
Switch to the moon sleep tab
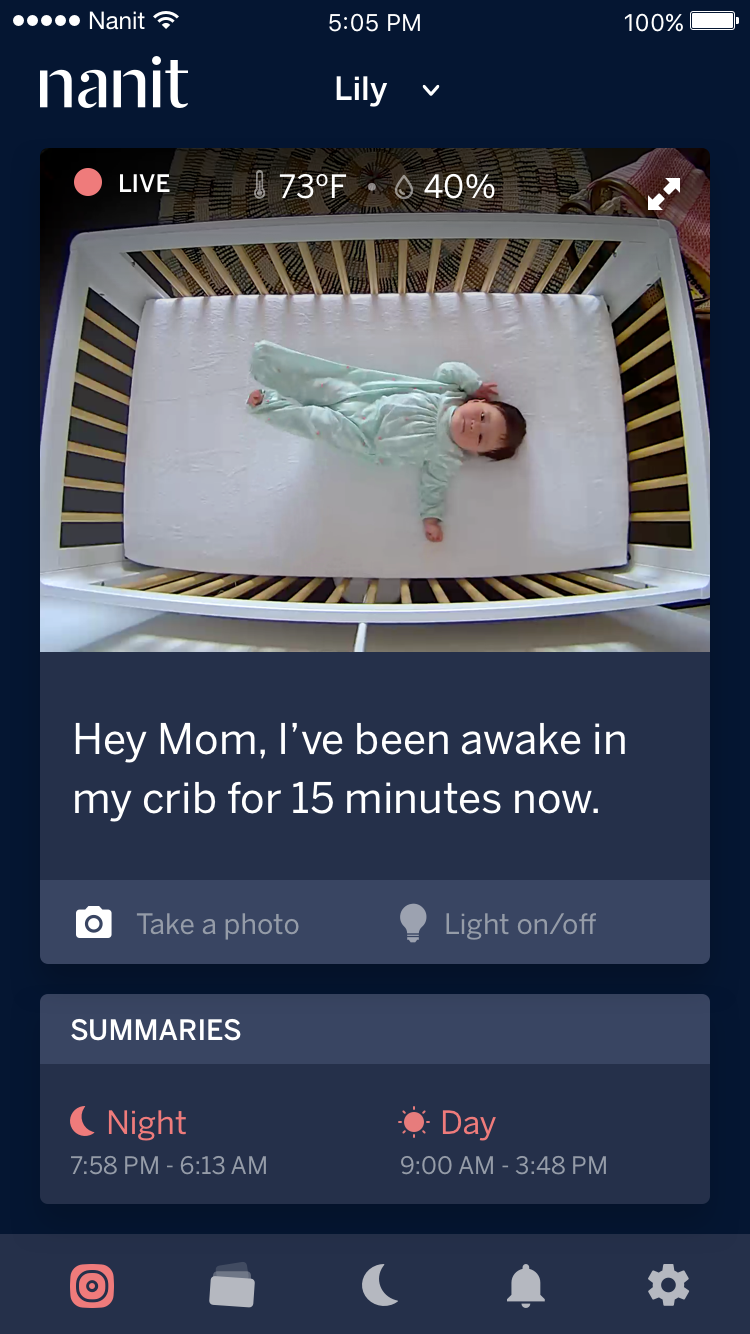pyautogui.click(x=379, y=1285)
